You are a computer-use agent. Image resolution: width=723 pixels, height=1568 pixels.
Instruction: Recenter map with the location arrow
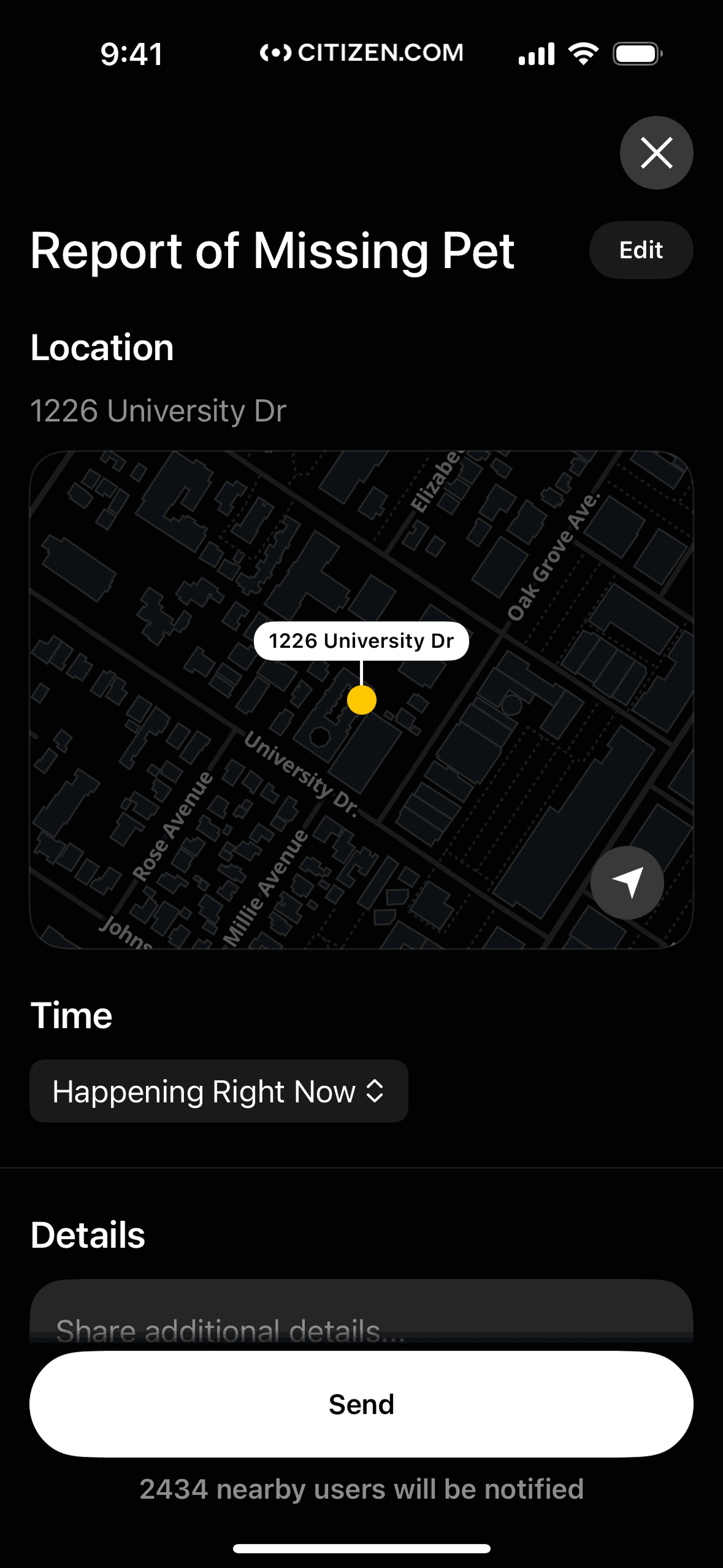(627, 883)
